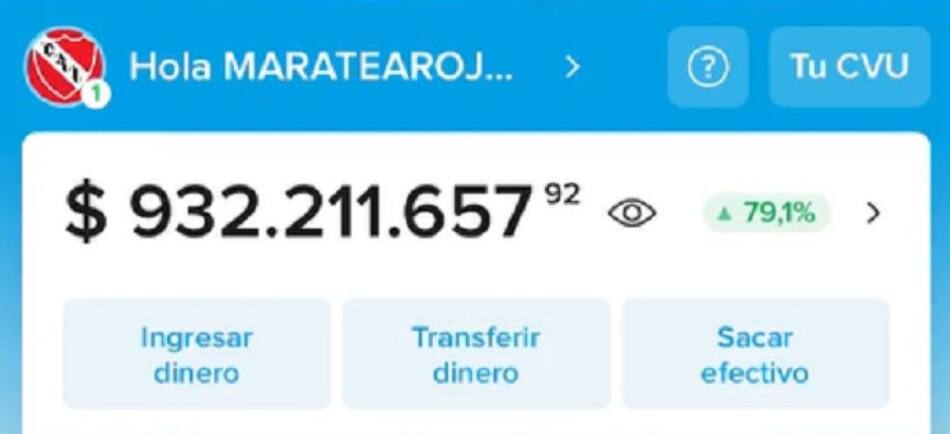
Task: Tap the Tu CVU button
Action: click(x=849, y=67)
